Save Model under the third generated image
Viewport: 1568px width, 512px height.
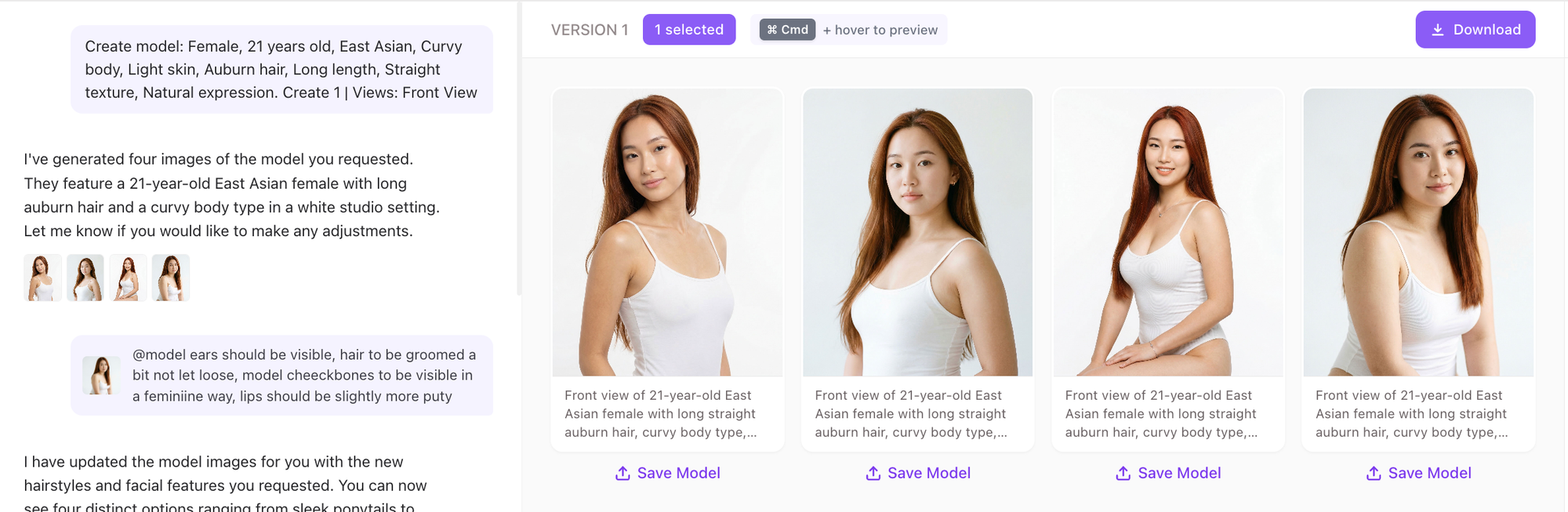point(1167,473)
